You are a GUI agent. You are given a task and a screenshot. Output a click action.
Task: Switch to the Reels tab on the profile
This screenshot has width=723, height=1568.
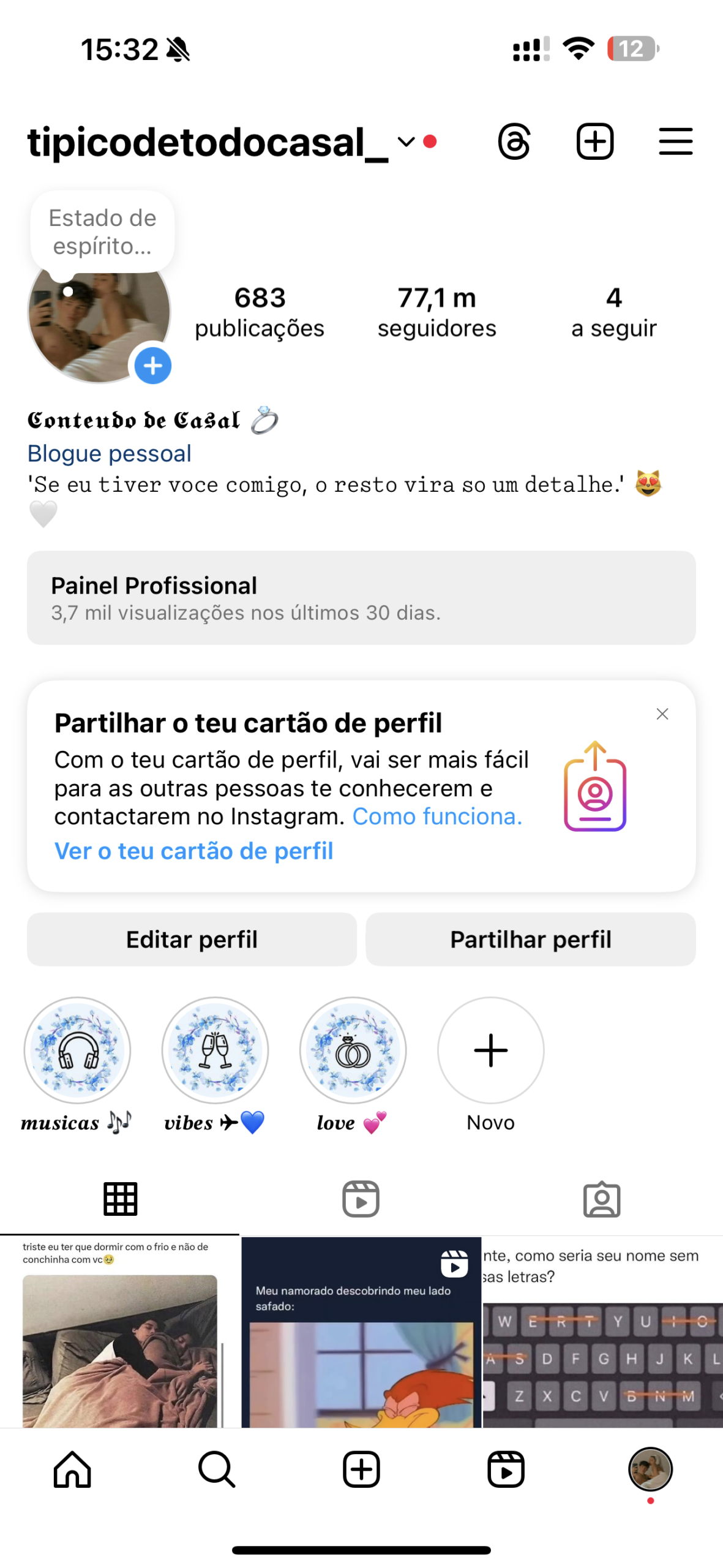pos(361,1199)
